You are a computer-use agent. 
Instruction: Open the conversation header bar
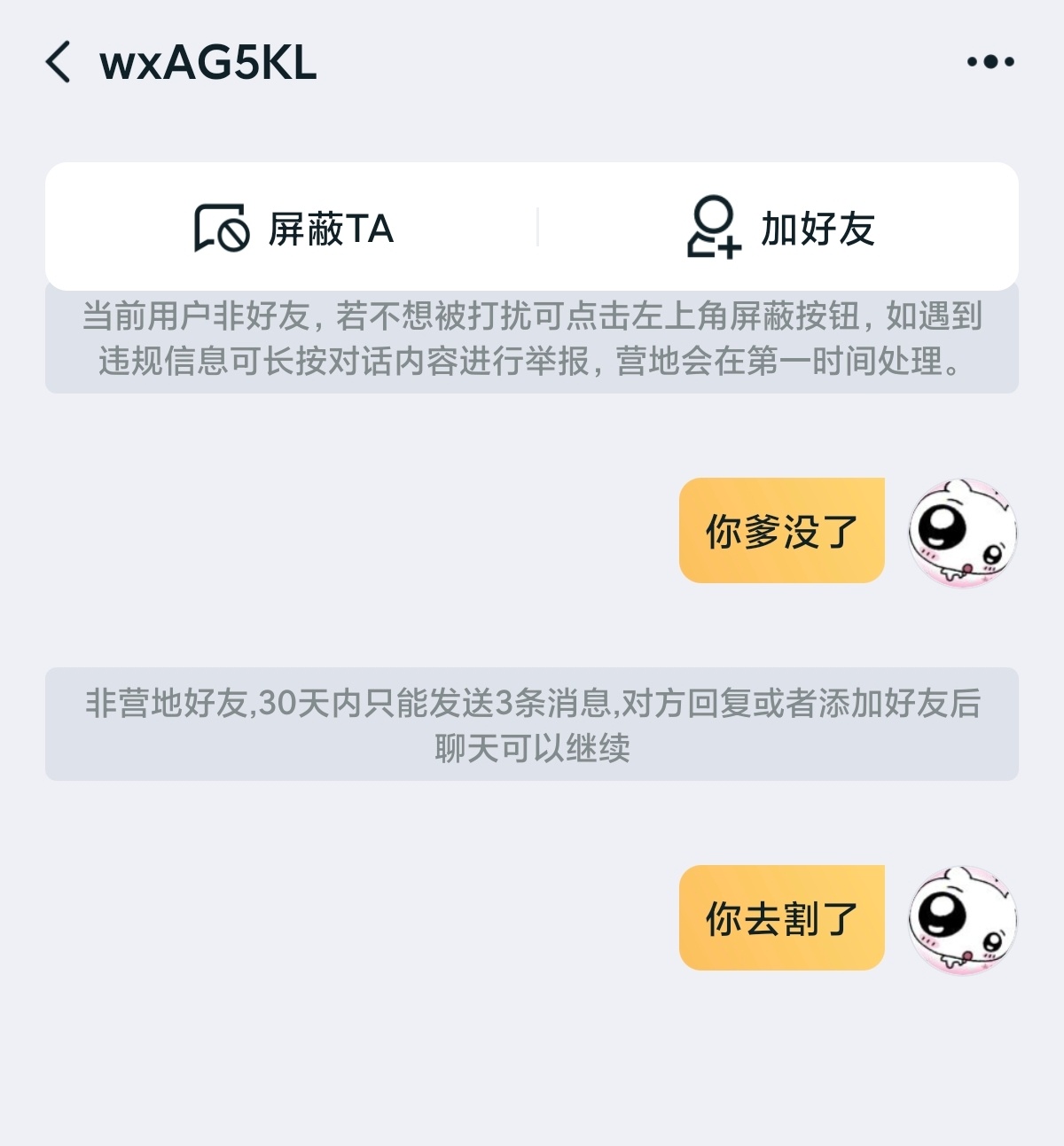tap(532, 62)
